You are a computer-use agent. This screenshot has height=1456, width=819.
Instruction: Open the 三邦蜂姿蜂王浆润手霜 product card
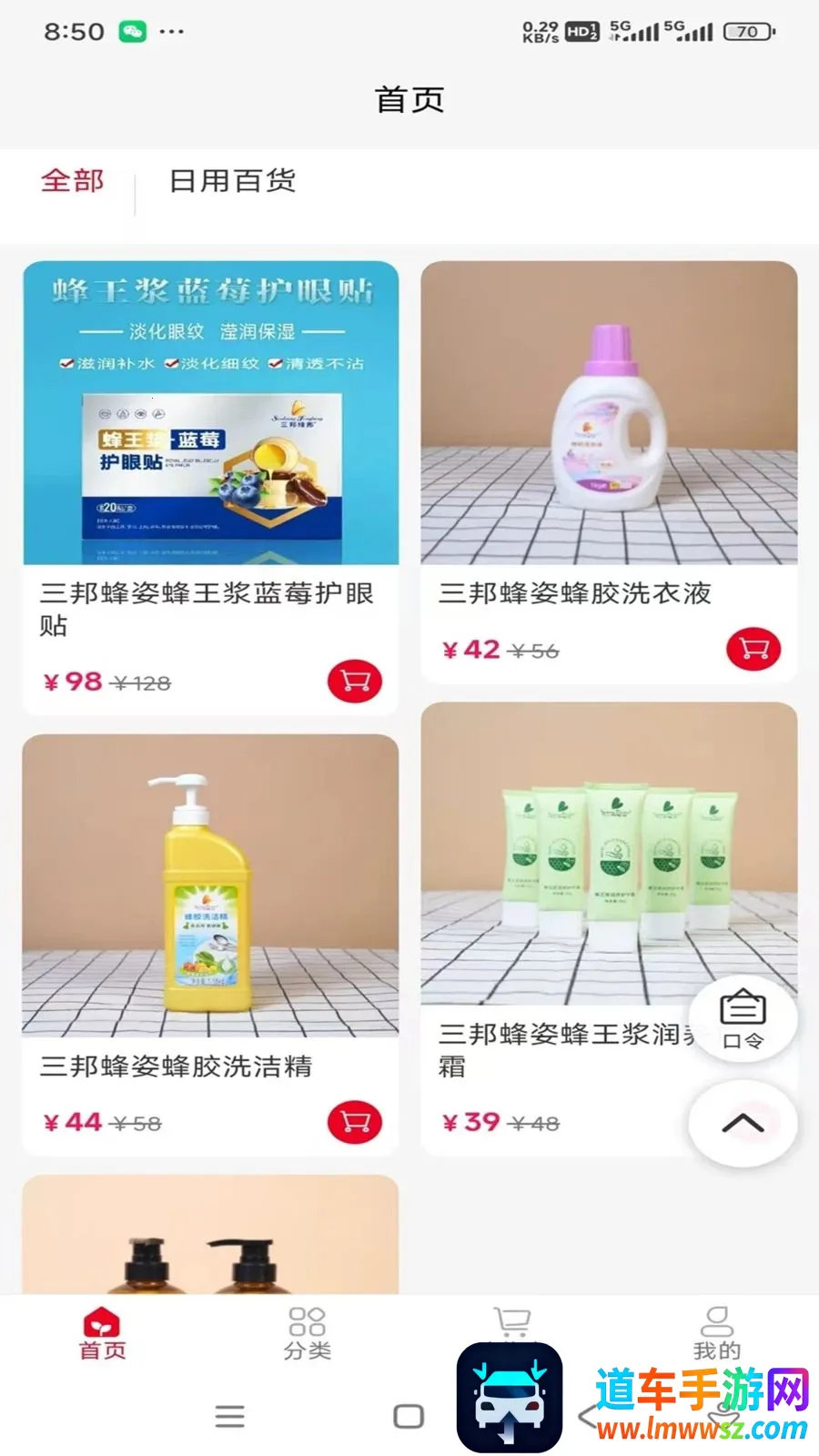pyautogui.click(x=555, y=928)
